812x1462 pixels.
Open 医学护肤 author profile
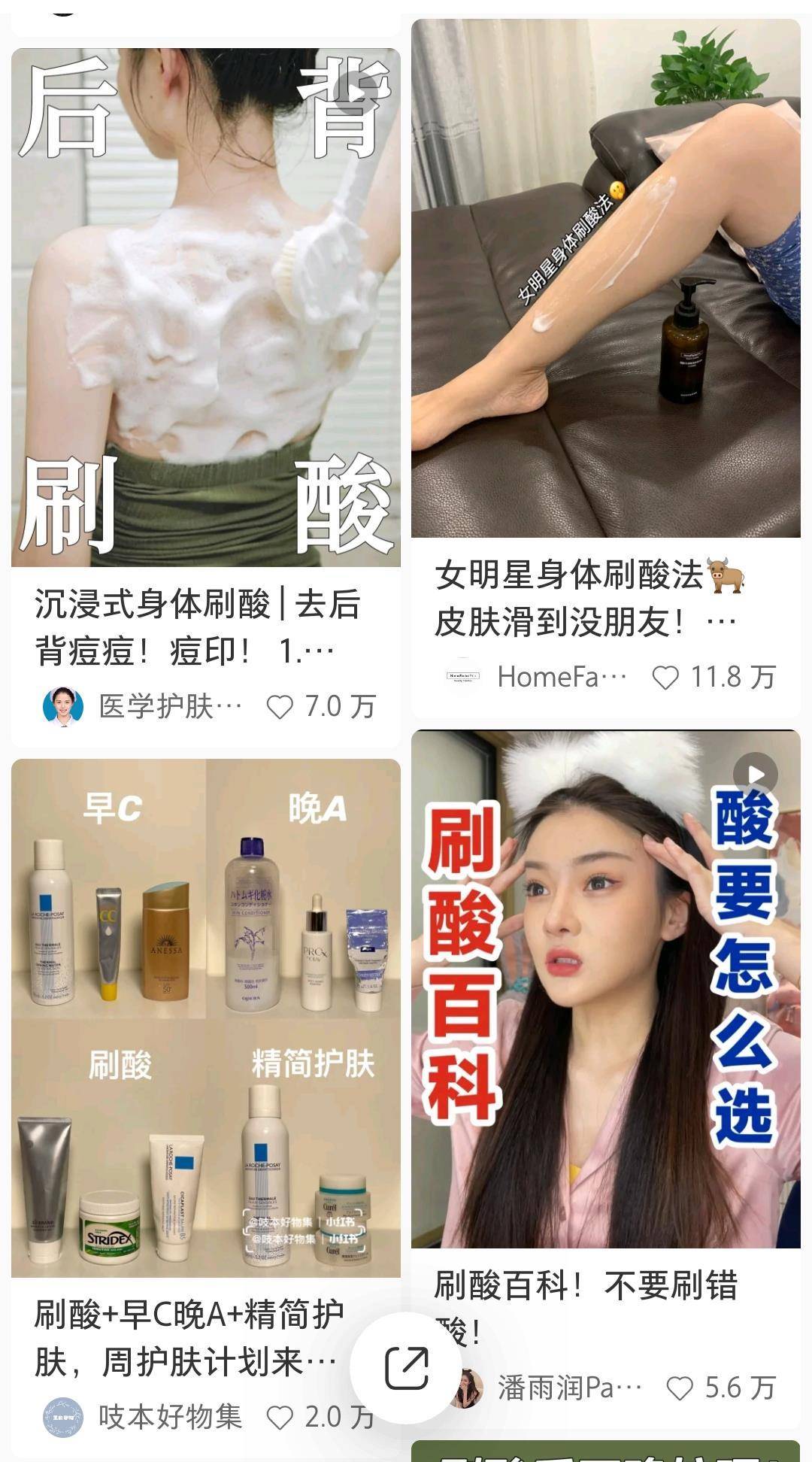click(x=63, y=707)
